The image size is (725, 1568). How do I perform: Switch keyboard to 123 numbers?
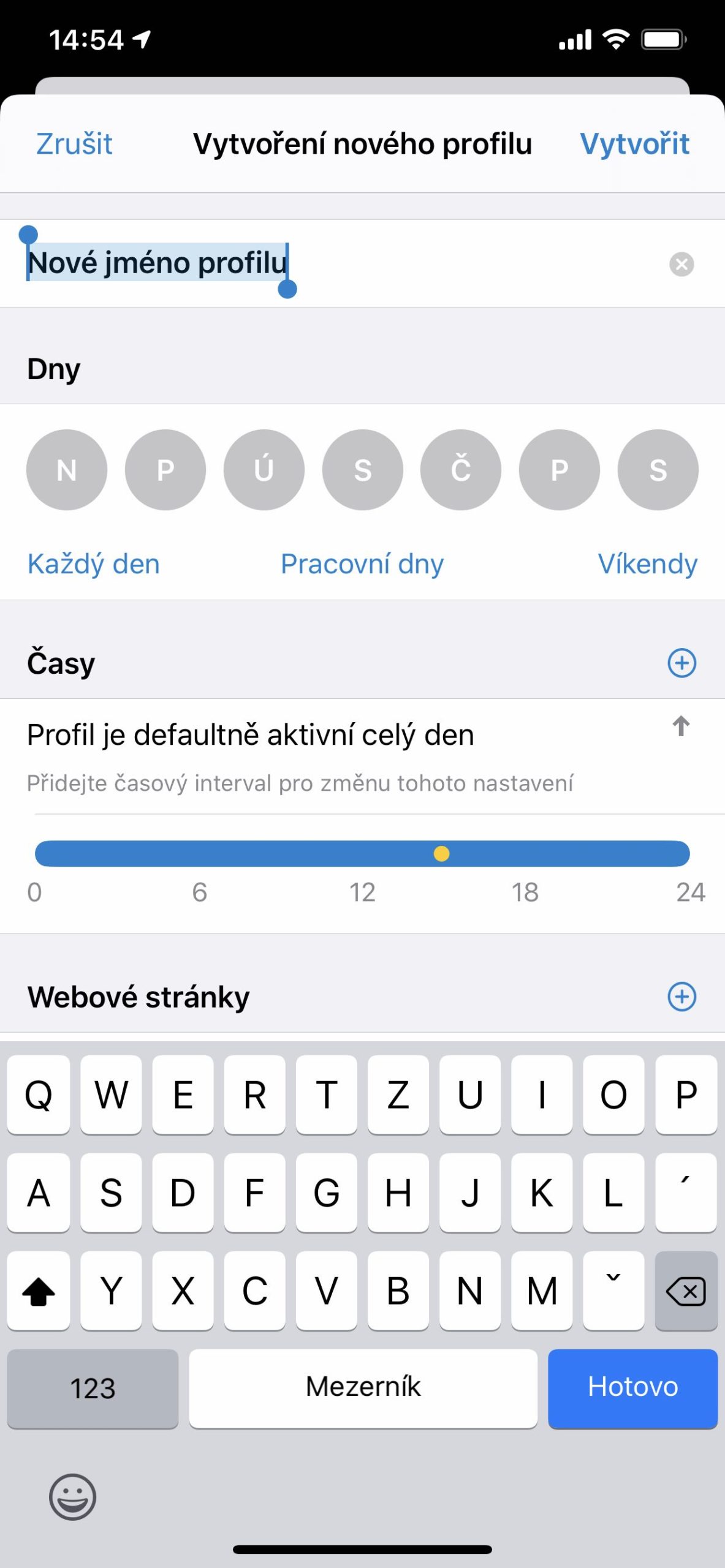pyautogui.click(x=93, y=1388)
